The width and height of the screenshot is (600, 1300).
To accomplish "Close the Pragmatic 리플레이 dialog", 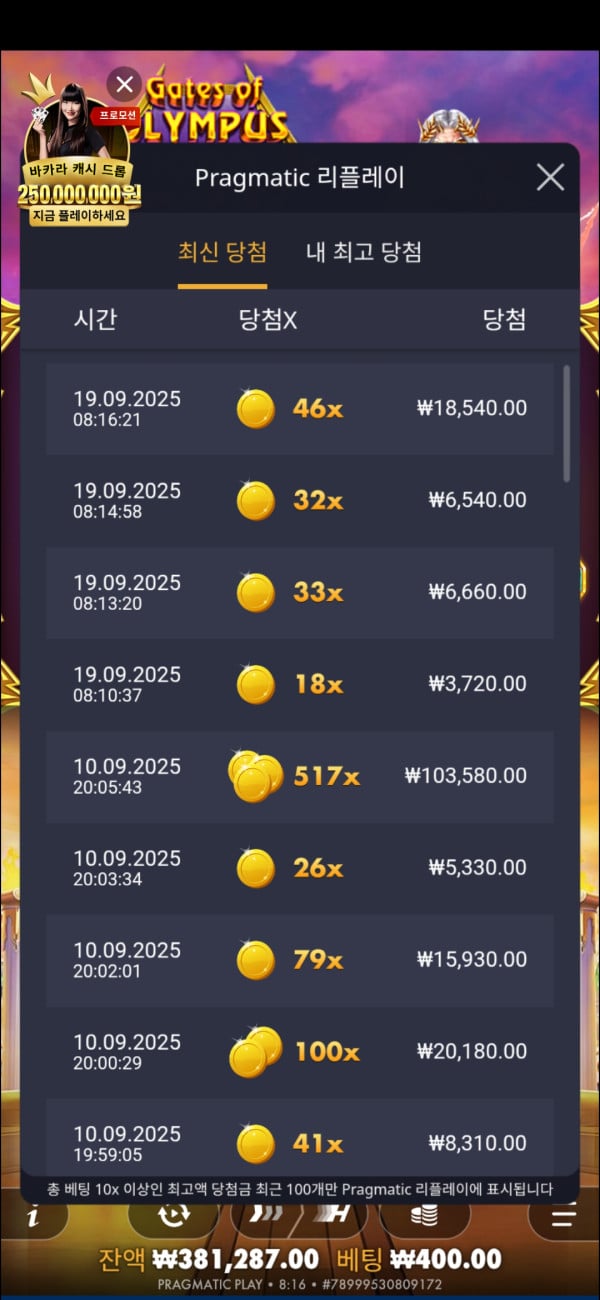I will tap(550, 178).
